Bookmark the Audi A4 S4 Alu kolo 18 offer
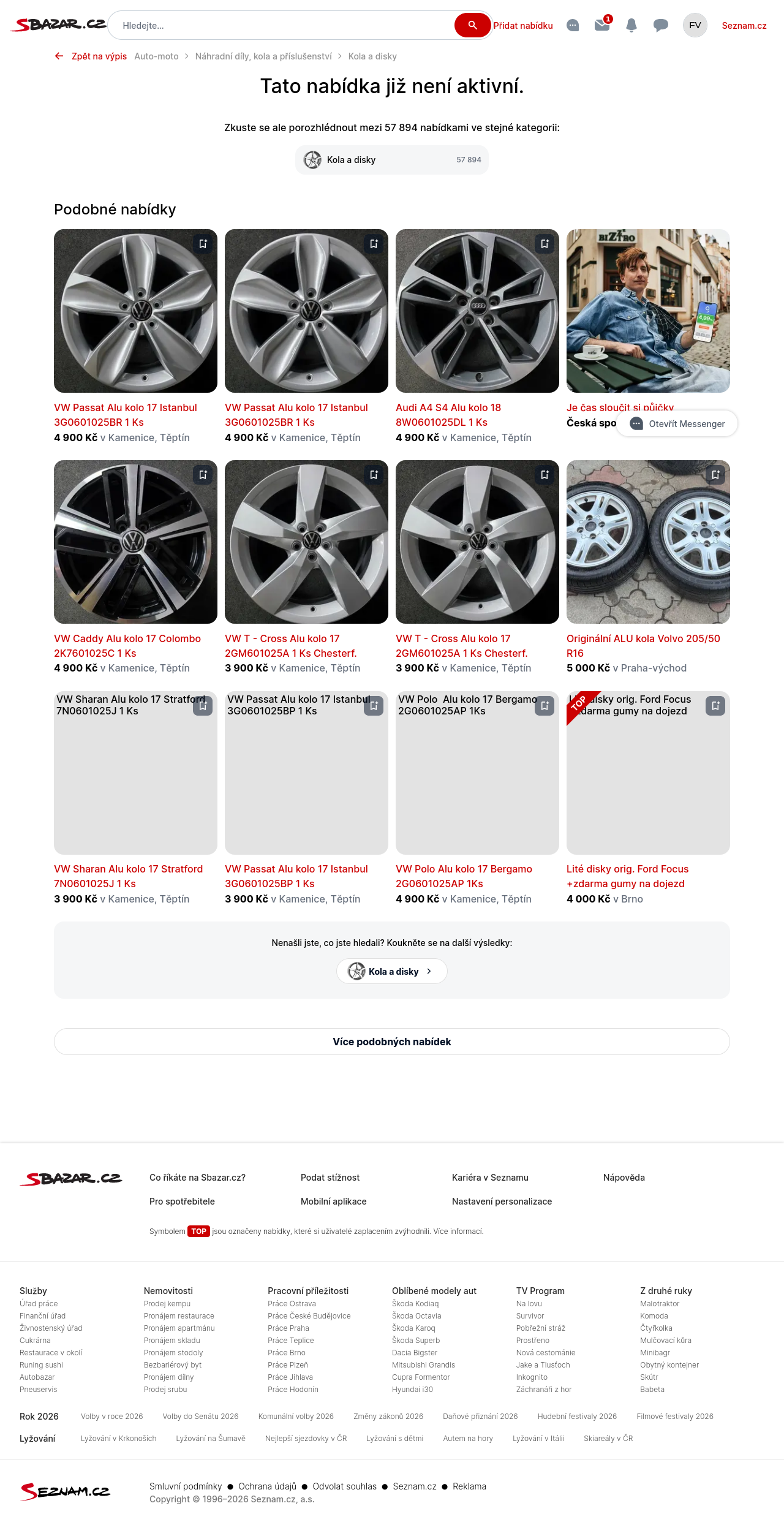 pyautogui.click(x=545, y=244)
